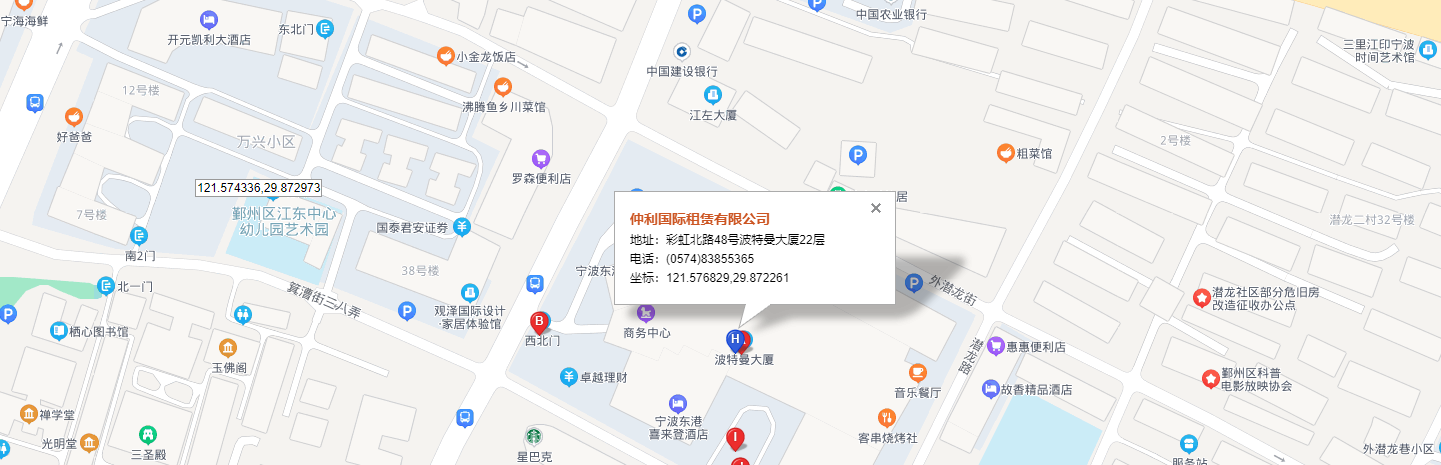The width and height of the screenshot is (1441, 465).
Task: Close the 仲利国际租赁有限公司 info window
Action: tap(876, 208)
